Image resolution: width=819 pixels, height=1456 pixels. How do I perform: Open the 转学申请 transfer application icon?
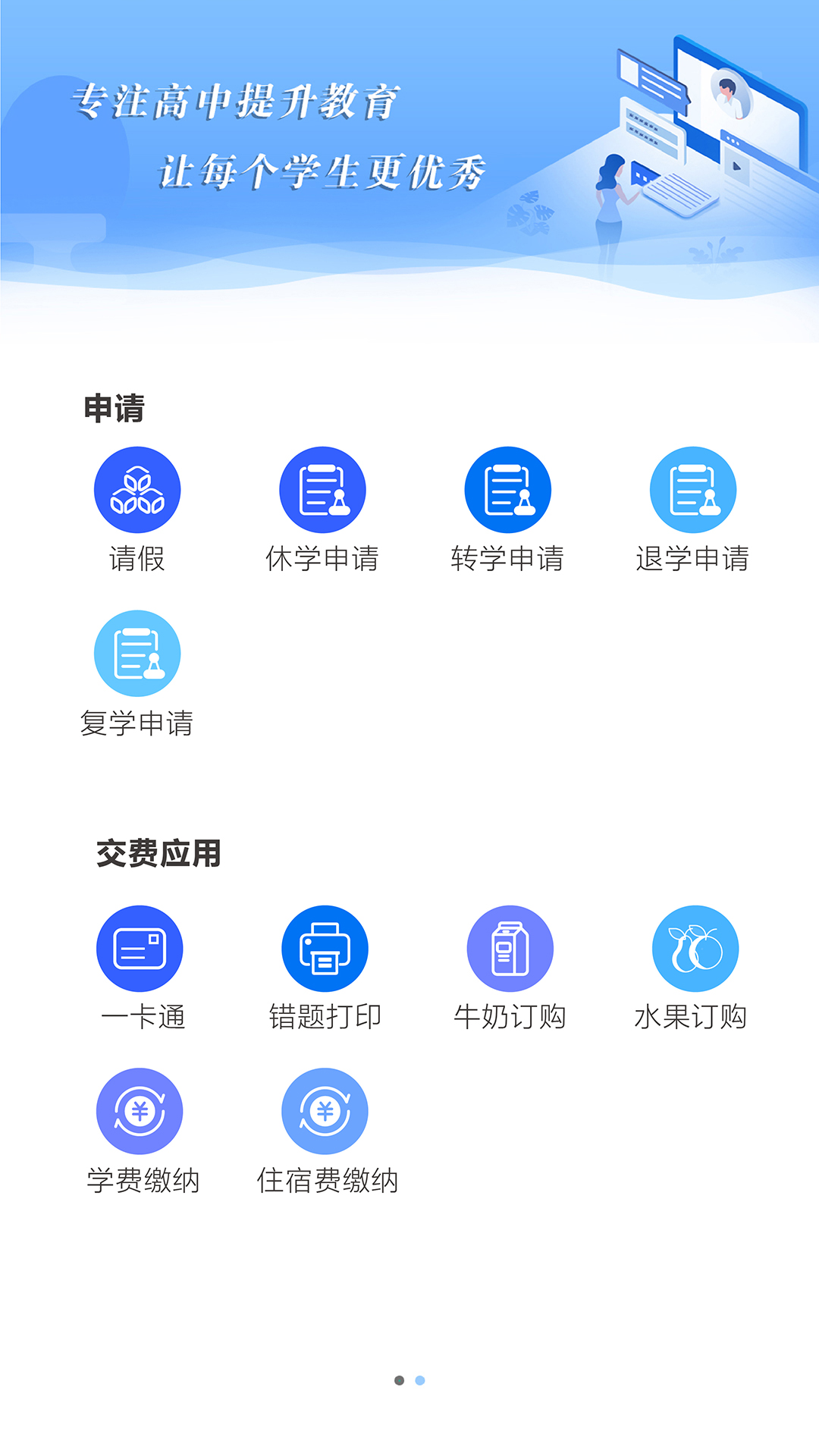[x=510, y=489]
